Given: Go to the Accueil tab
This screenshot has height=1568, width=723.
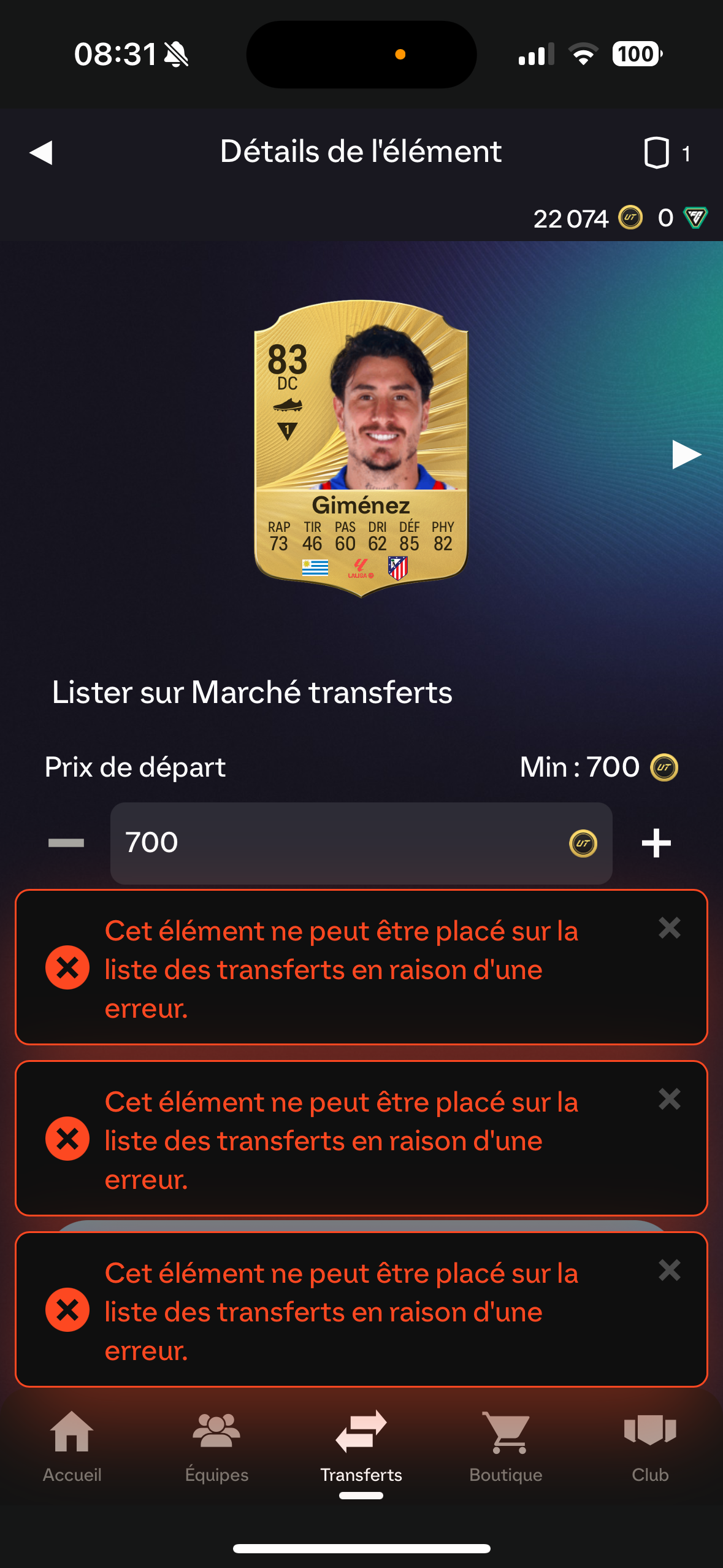Looking at the screenshot, I should 72,1444.
